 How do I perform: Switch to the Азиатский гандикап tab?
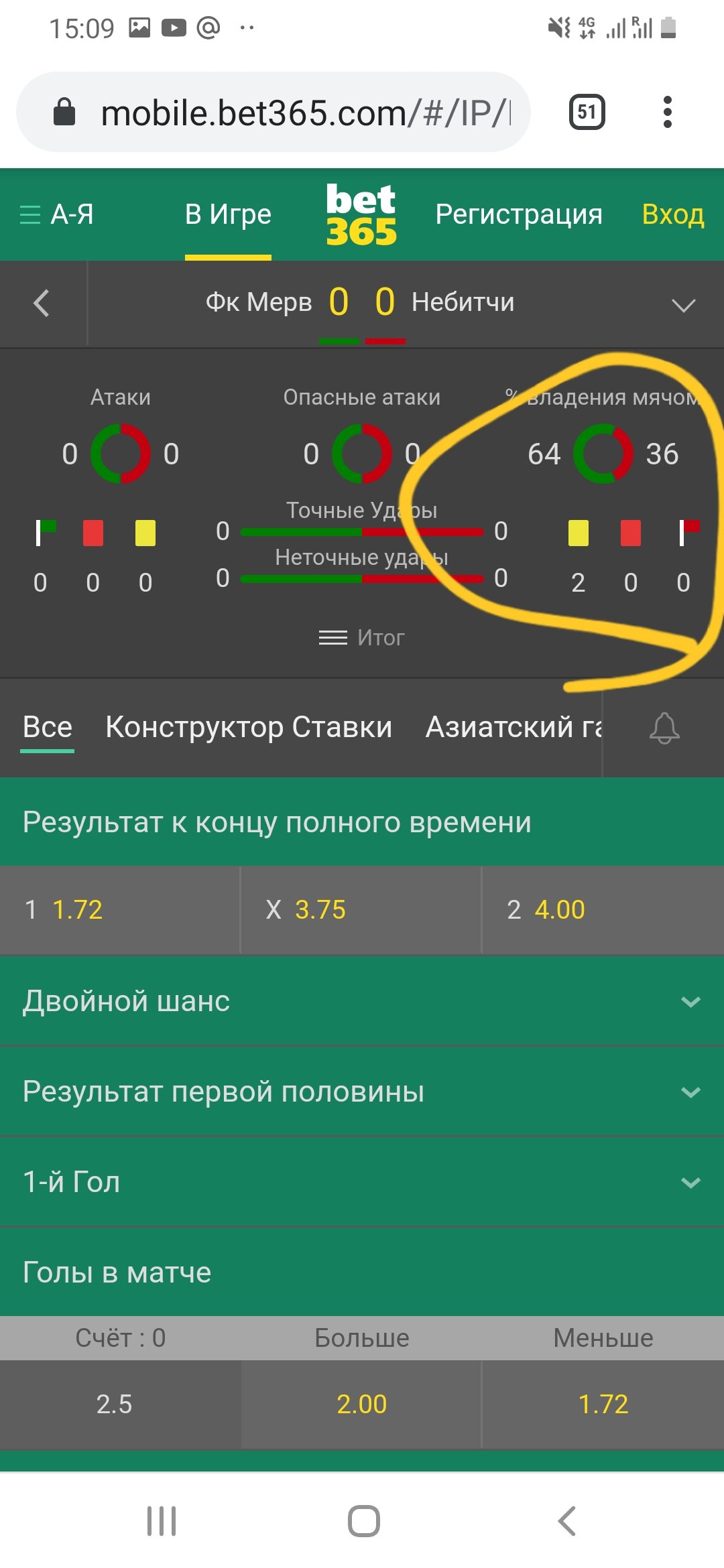(513, 727)
